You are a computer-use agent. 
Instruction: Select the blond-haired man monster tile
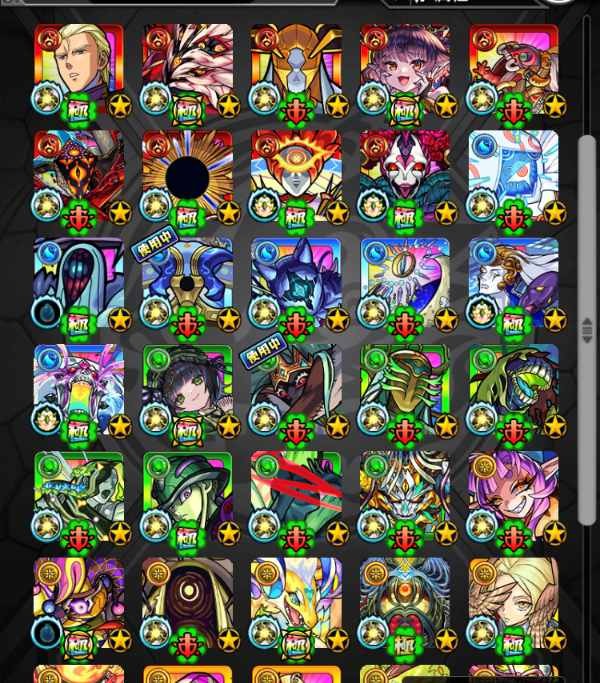[x=79, y=71]
